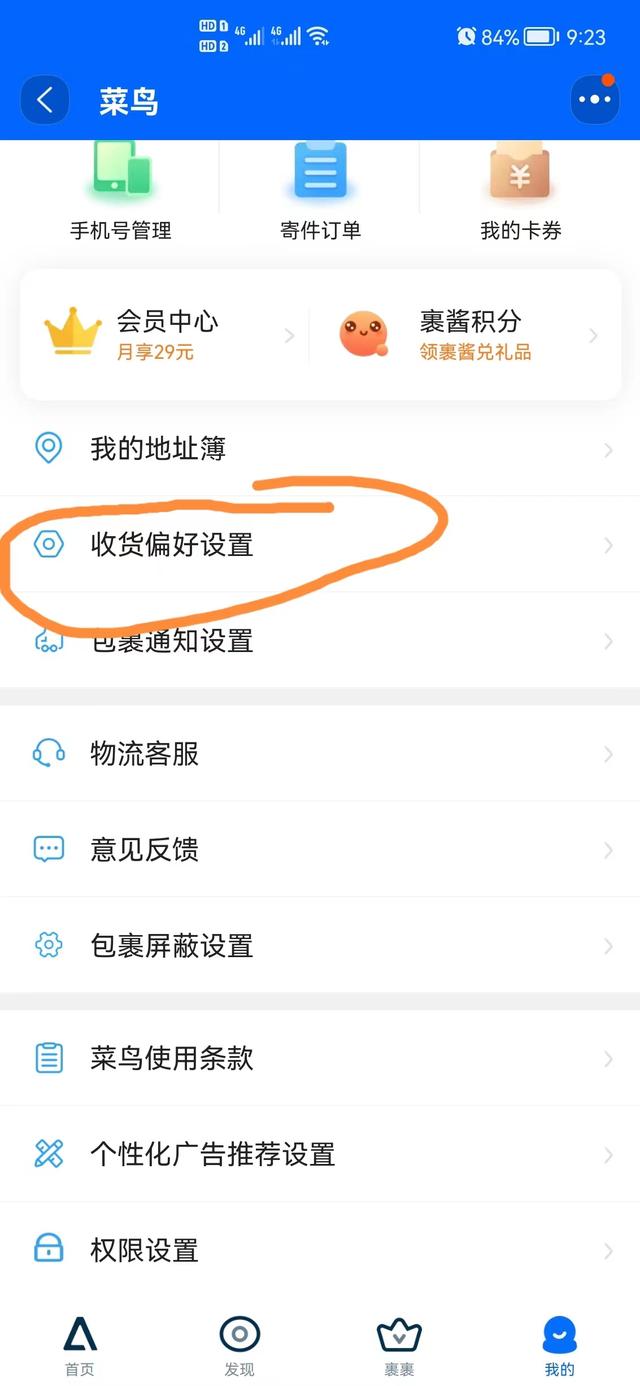Viewport: 640px width, 1386px height.
Task: Open 手机号管理
Action: [x=120, y=192]
